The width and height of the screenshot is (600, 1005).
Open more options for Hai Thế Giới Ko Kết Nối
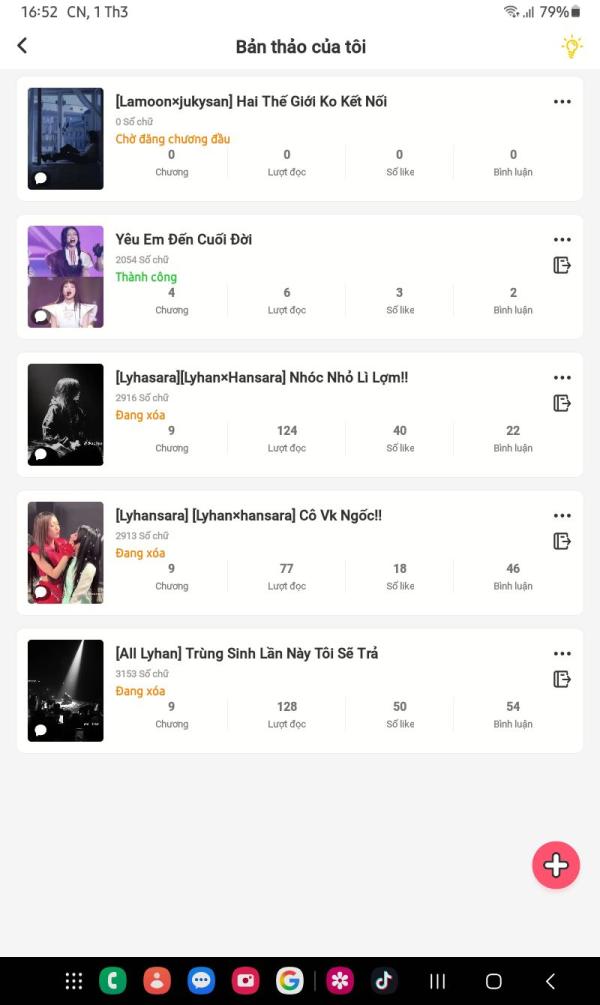click(x=562, y=102)
